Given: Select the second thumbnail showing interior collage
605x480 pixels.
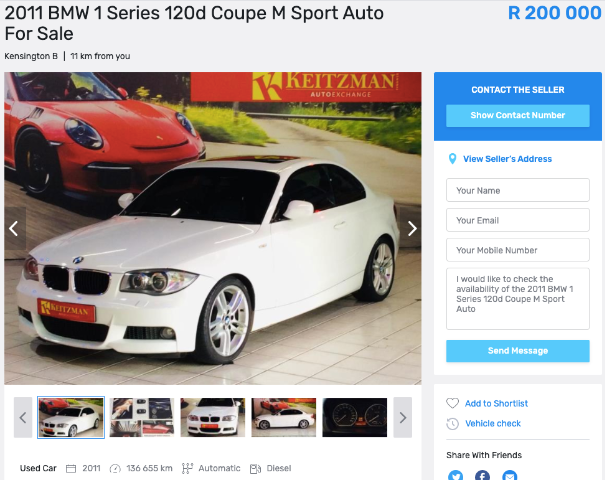Looking at the screenshot, I should click(x=141, y=417).
